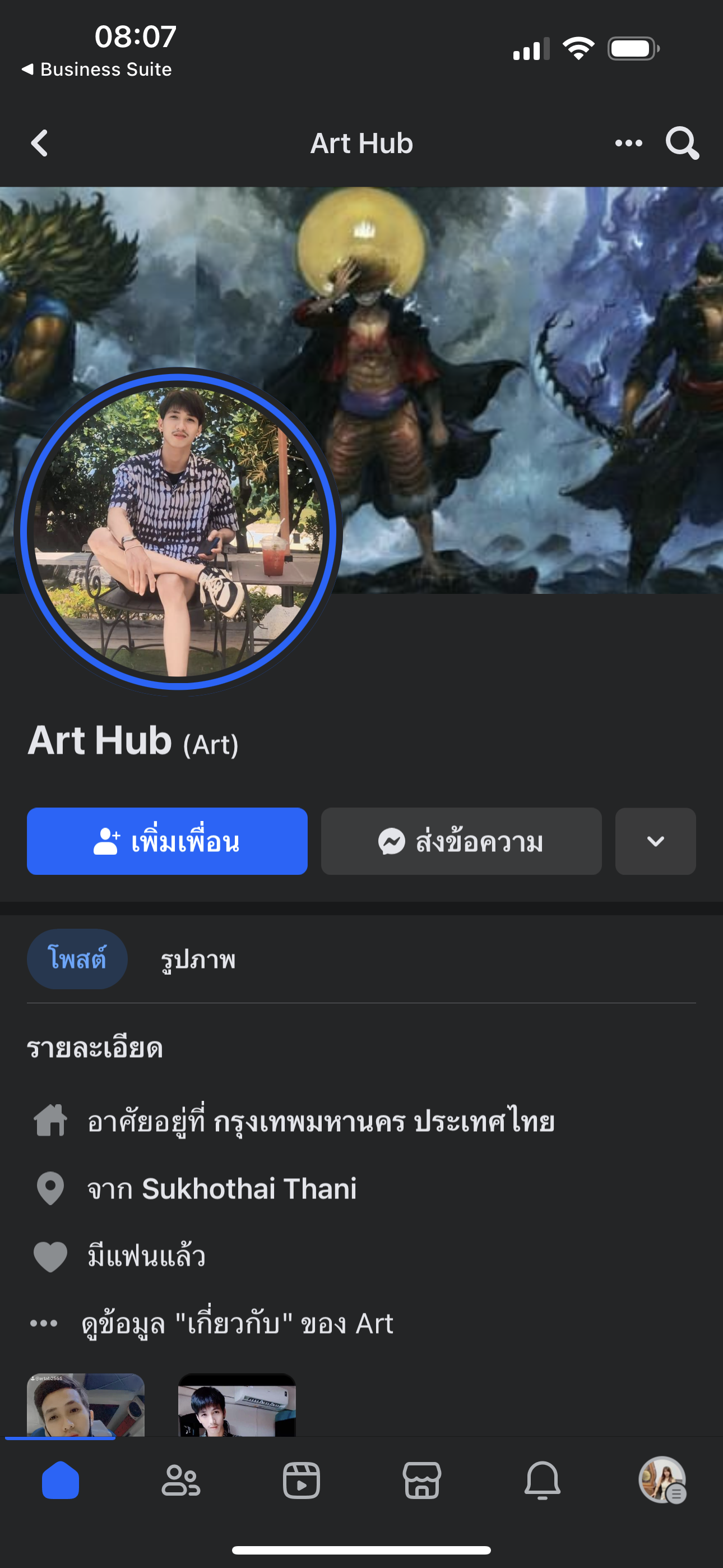Return to the Business Suite app
The image size is (723, 1568).
(x=98, y=70)
